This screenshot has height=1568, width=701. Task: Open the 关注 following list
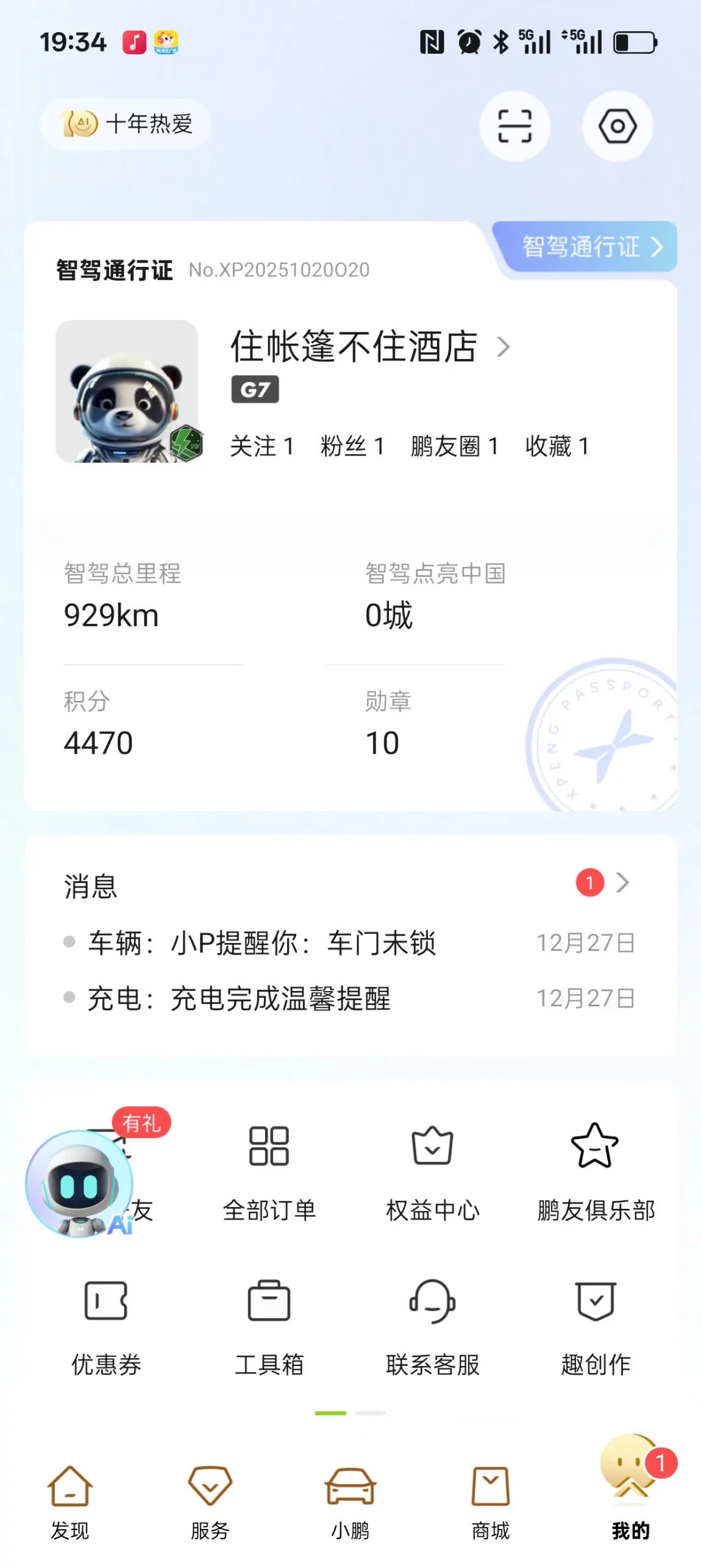point(262,446)
